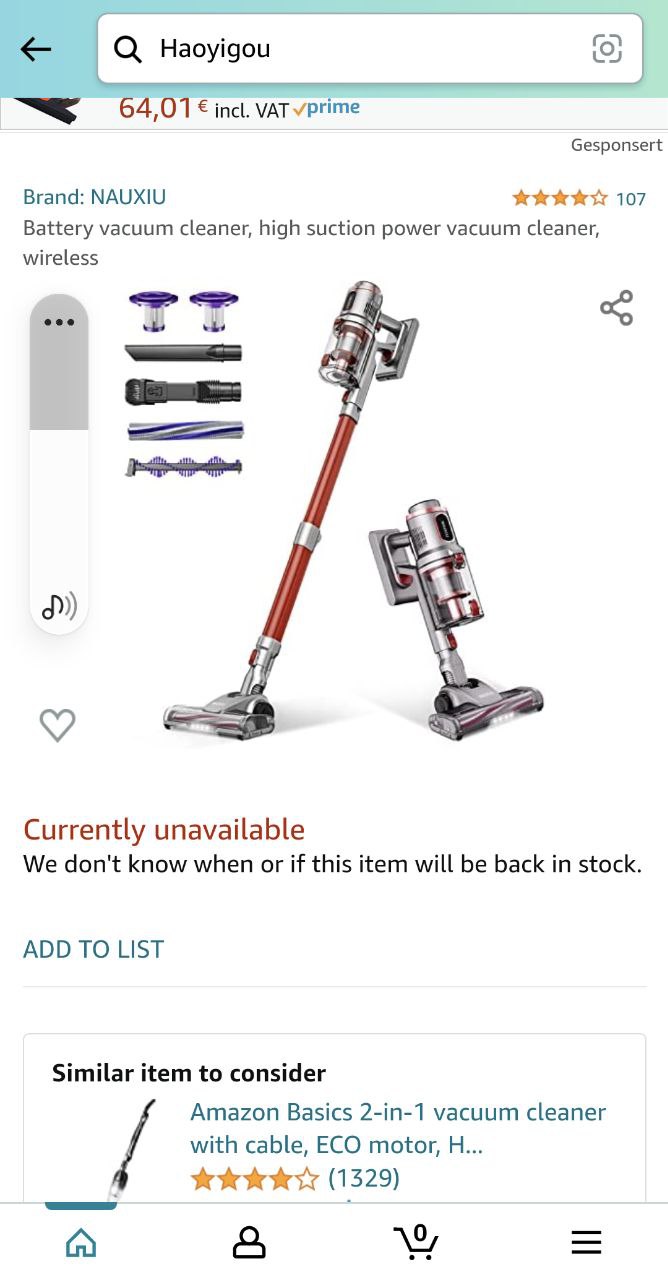View the 107 customer ratings
Viewport: 668px width, 1280px height.
tap(579, 198)
